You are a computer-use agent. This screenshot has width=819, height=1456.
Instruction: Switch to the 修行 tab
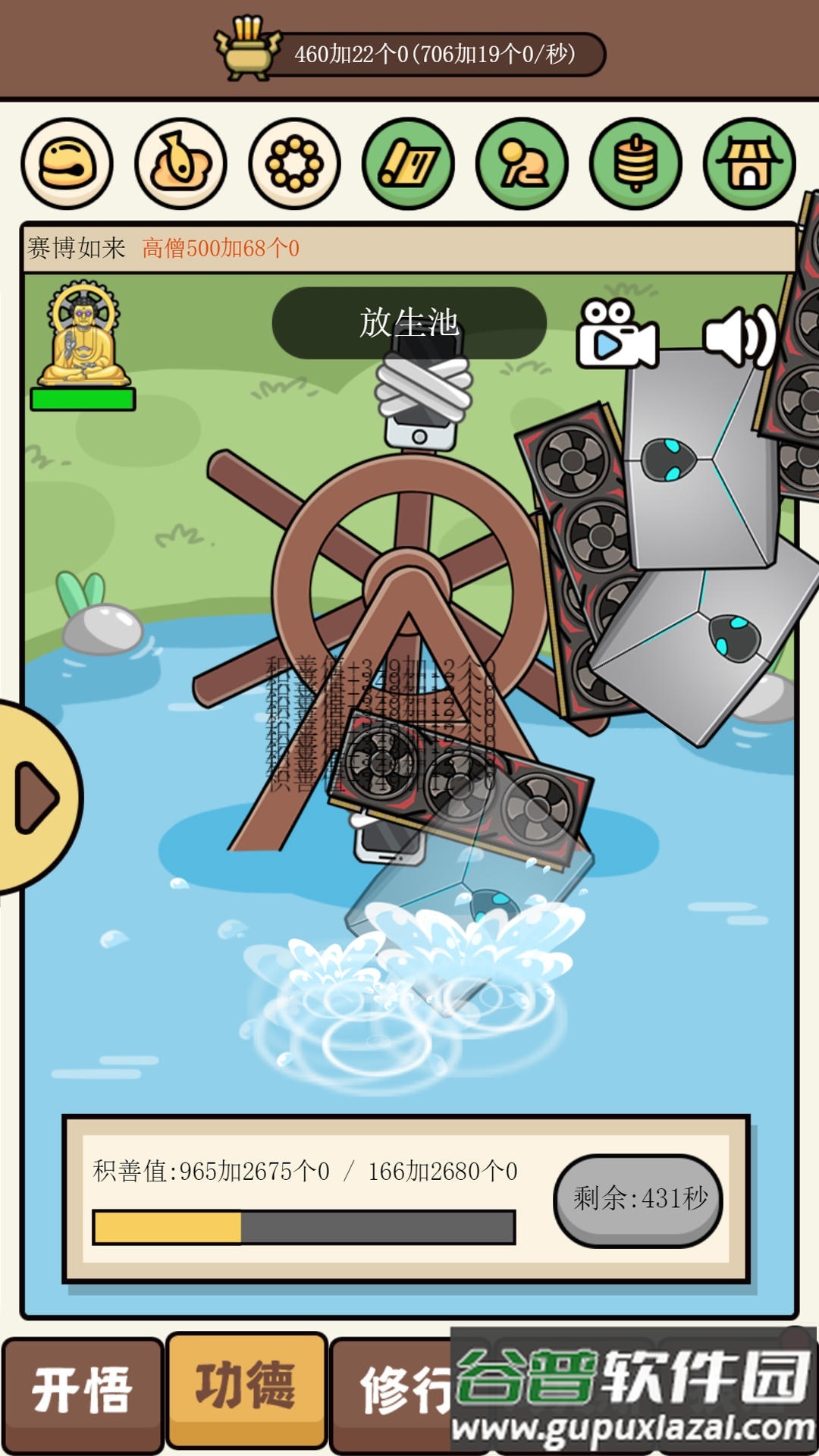(394, 1392)
